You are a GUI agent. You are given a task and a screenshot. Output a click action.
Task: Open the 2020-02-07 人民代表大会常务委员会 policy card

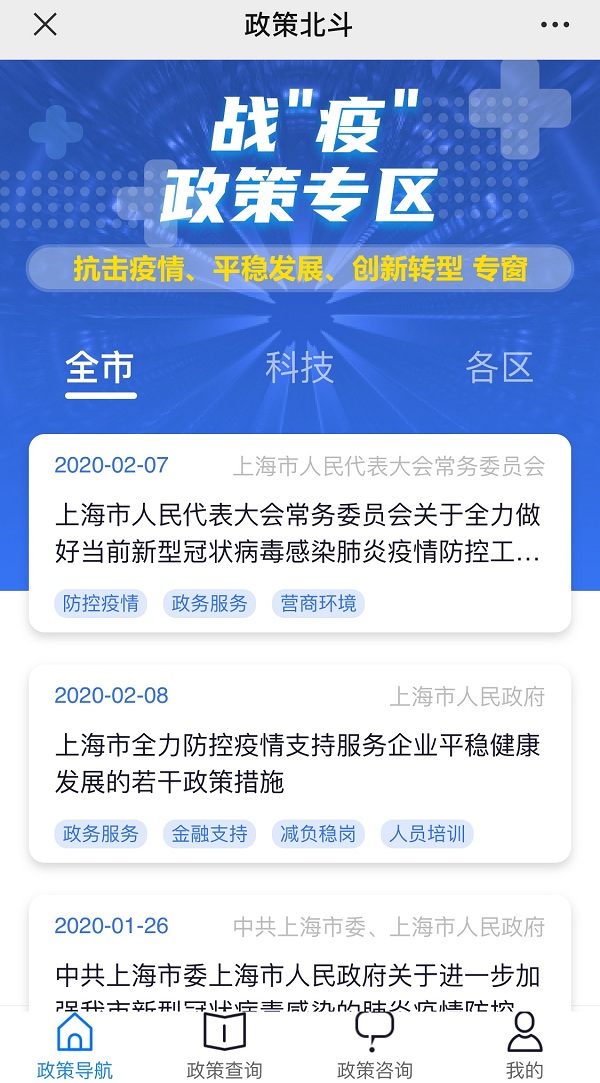click(300, 533)
